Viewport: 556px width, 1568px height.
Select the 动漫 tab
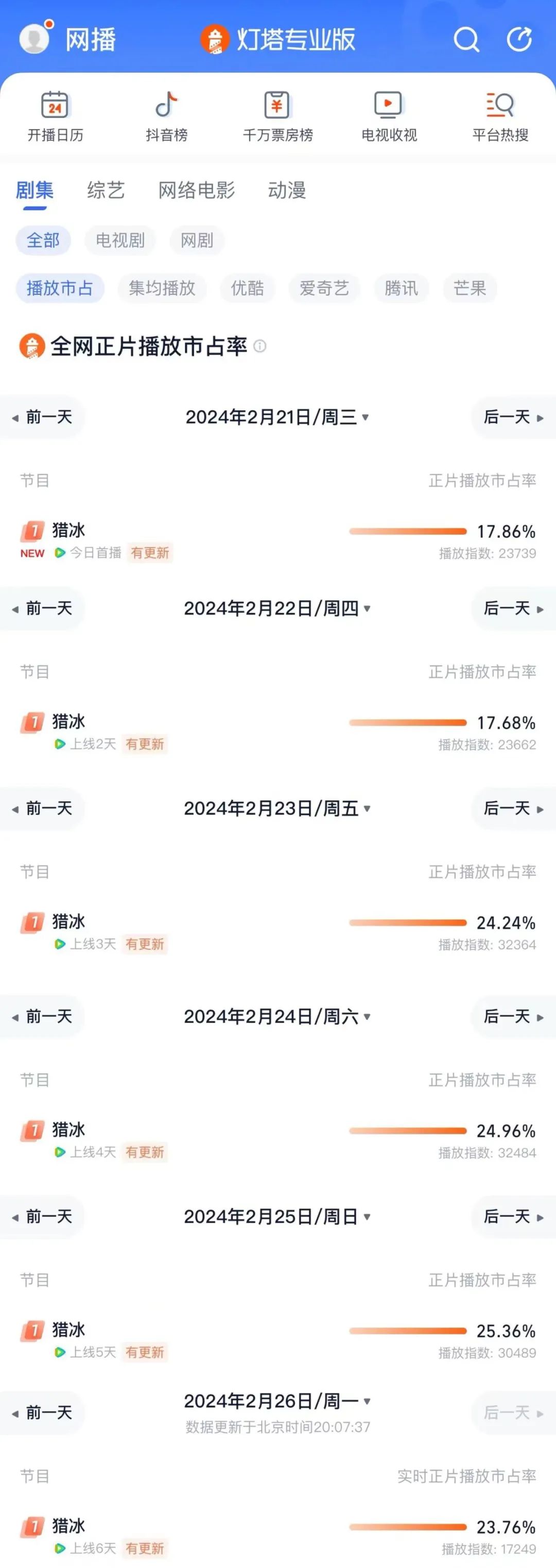click(287, 191)
